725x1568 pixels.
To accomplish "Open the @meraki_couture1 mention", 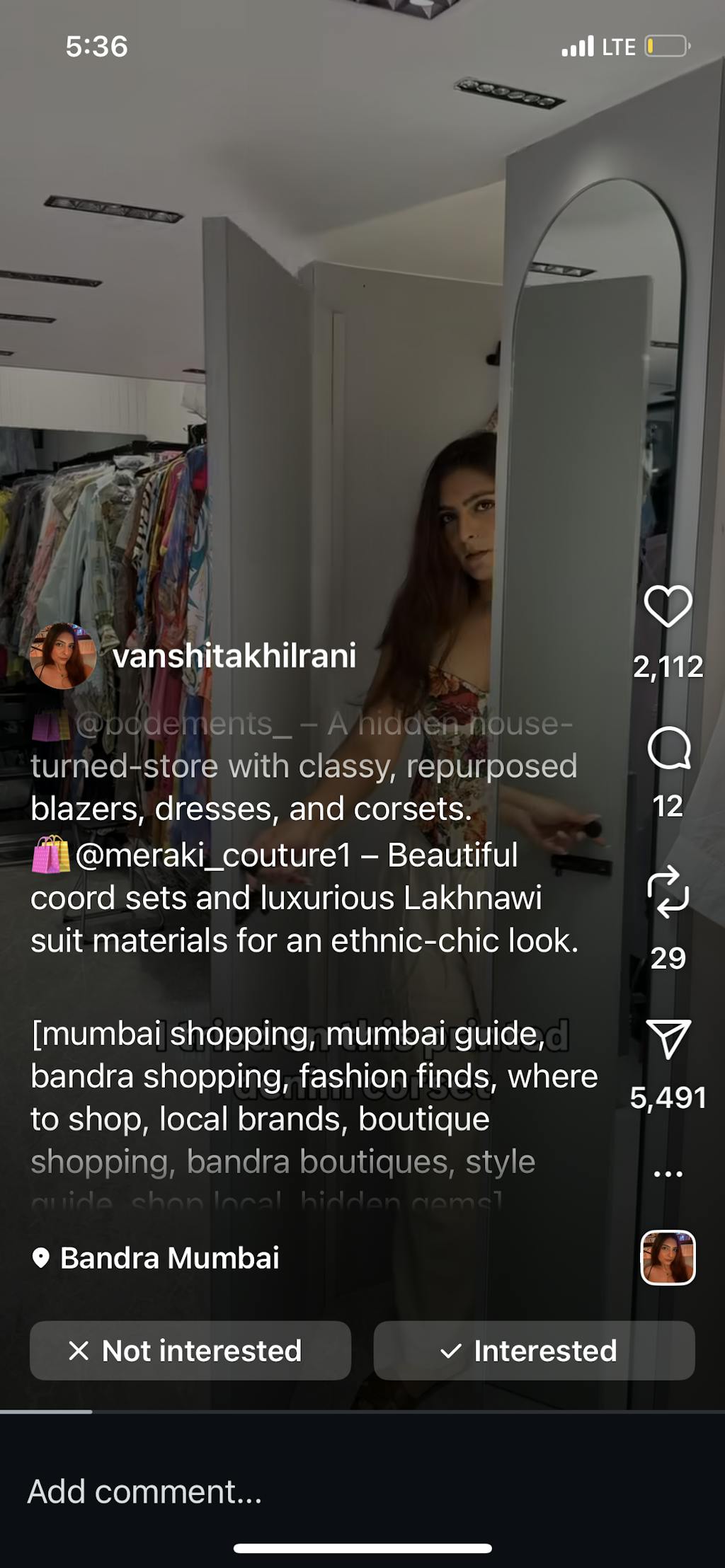I will click(212, 855).
